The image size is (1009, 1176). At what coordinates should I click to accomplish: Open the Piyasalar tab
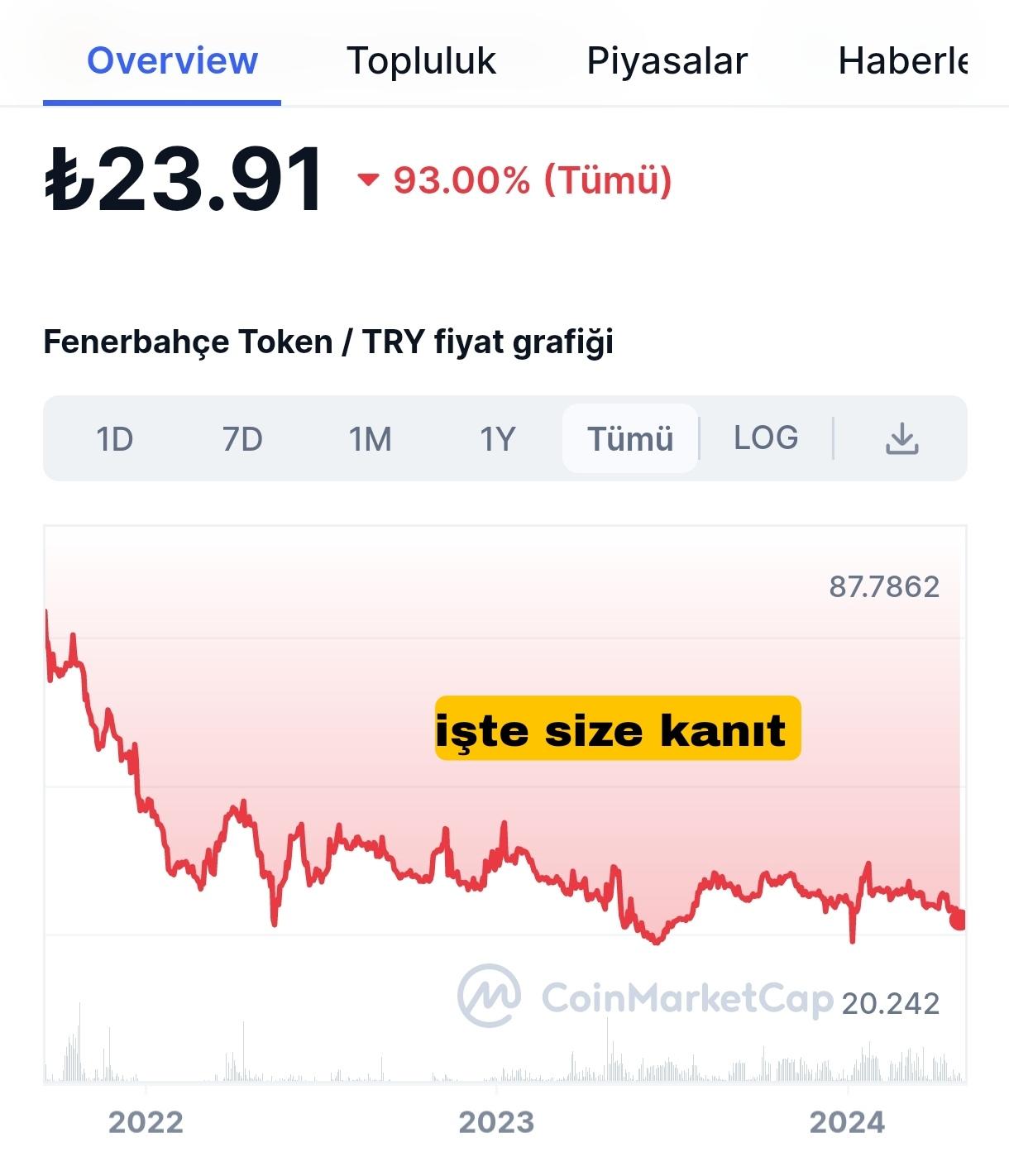(667, 61)
